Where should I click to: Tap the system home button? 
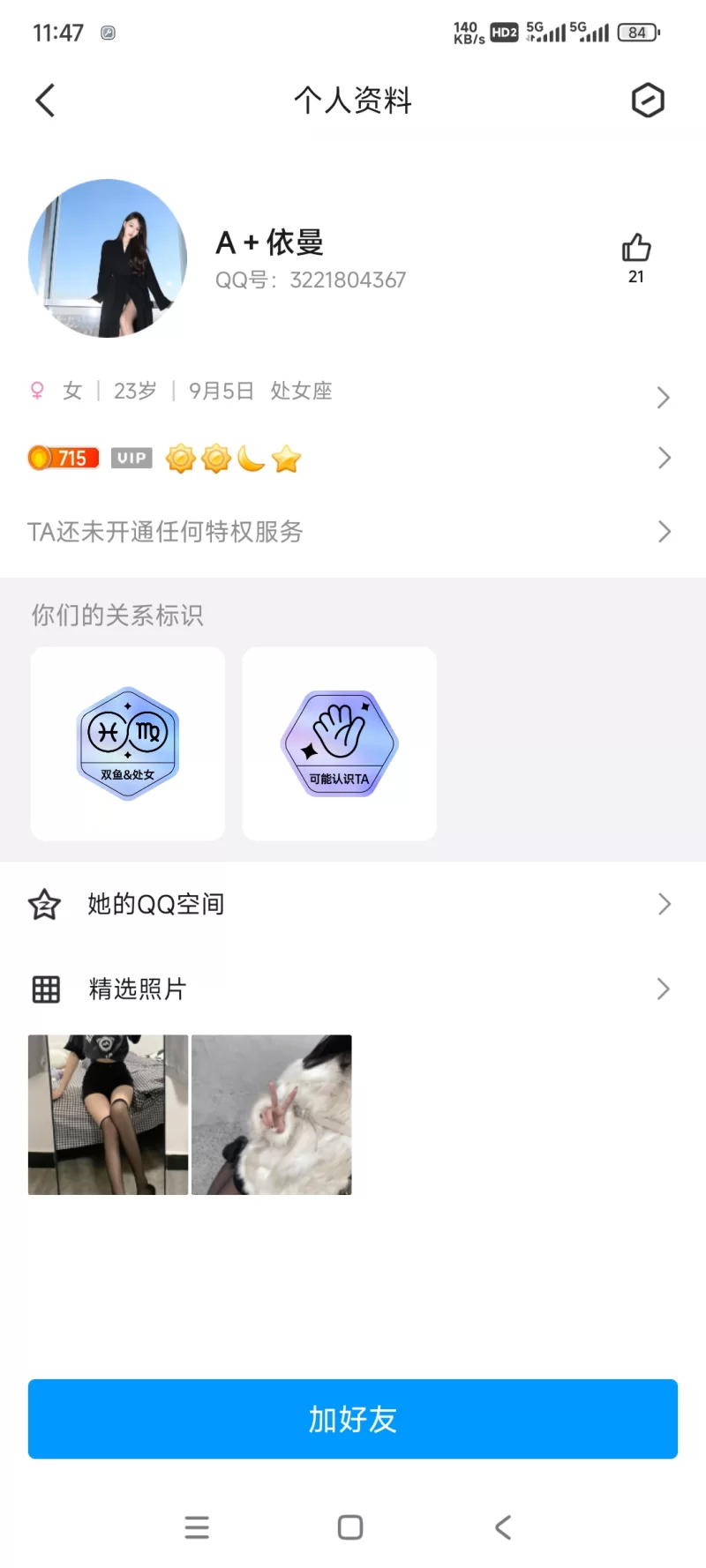pos(350,1527)
